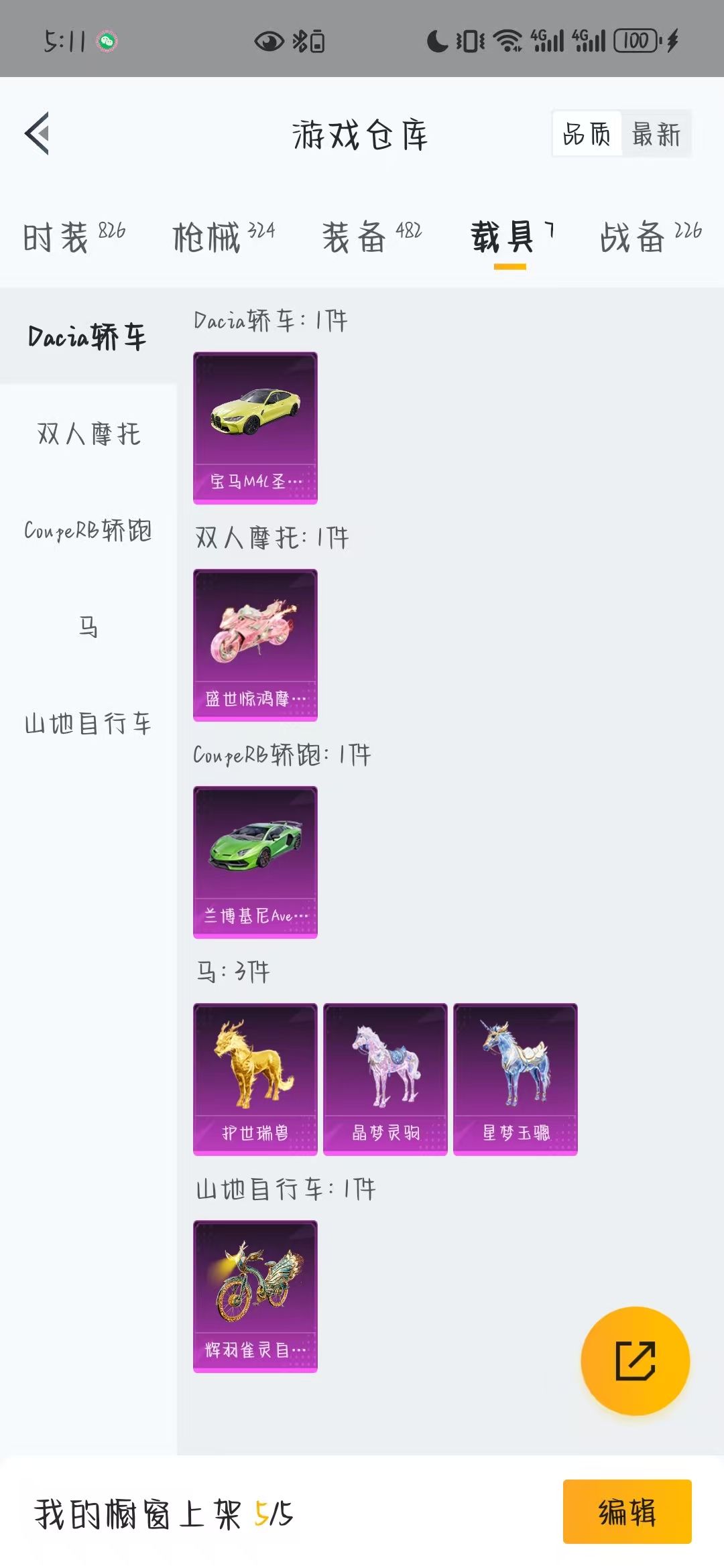This screenshot has width=724, height=1568.
Task: Sort items by 品质
Action: [587, 134]
